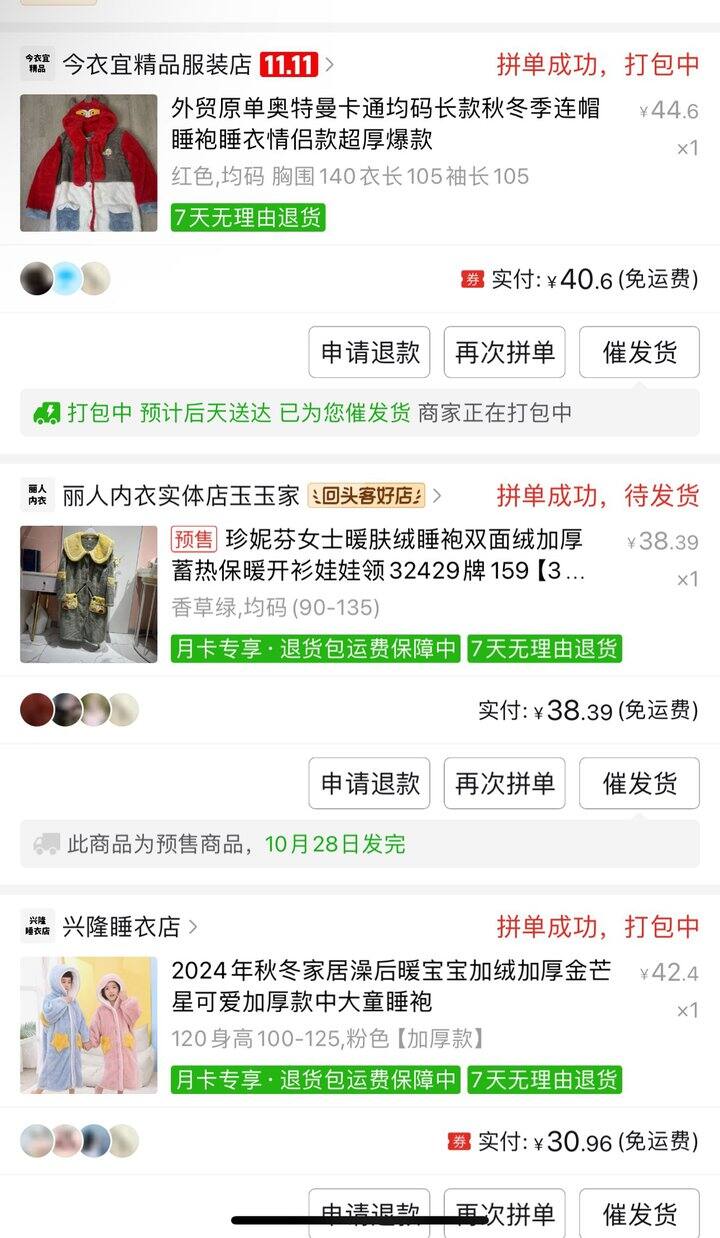Urge shipment for the 丽人内衣 order
Image resolution: width=720 pixels, height=1238 pixels.
[639, 783]
